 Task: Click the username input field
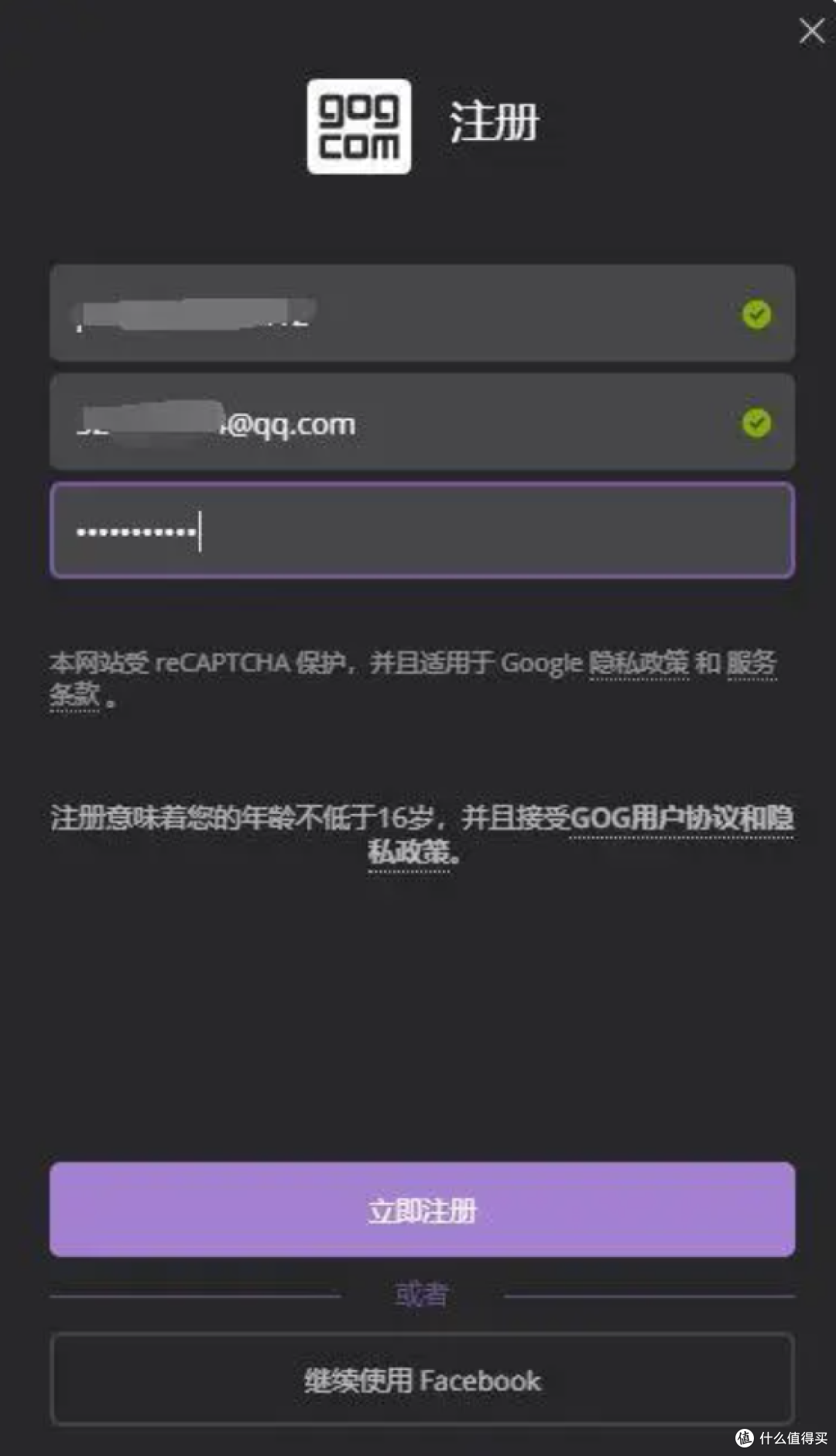click(422, 313)
